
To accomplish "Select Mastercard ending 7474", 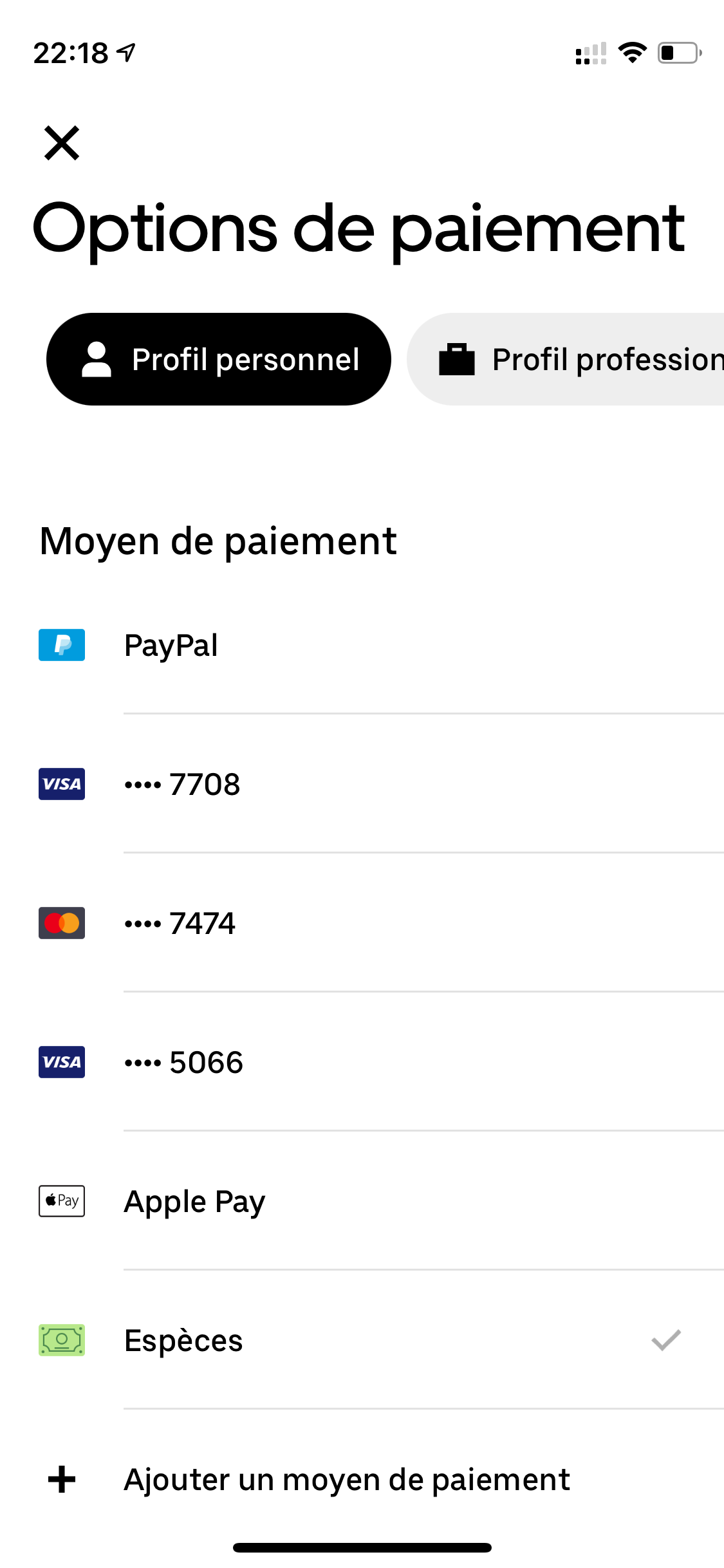I will [x=362, y=923].
